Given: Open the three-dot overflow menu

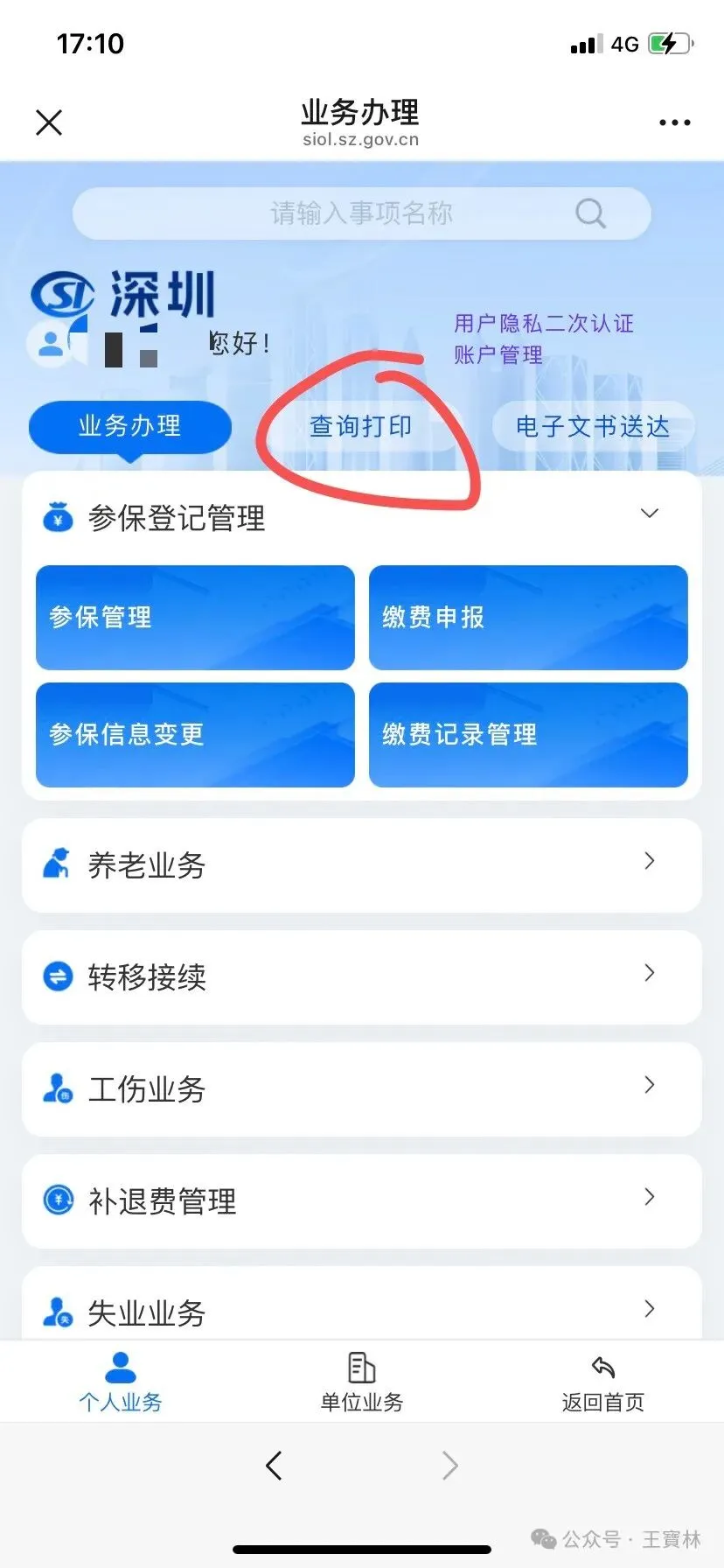Looking at the screenshot, I should tap(674, 122).
